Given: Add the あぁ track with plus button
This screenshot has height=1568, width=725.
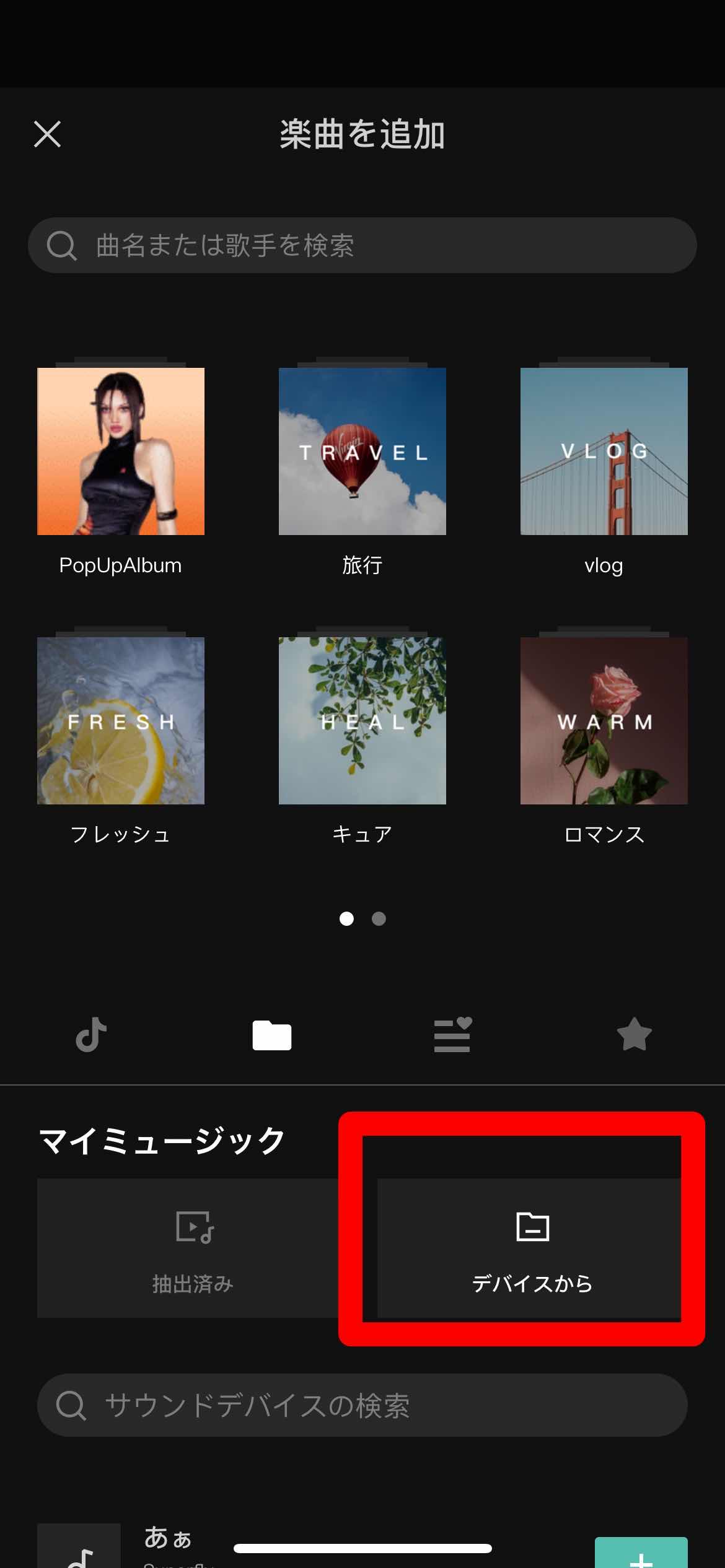Looking at the screenshot, I should (641, 1554).
